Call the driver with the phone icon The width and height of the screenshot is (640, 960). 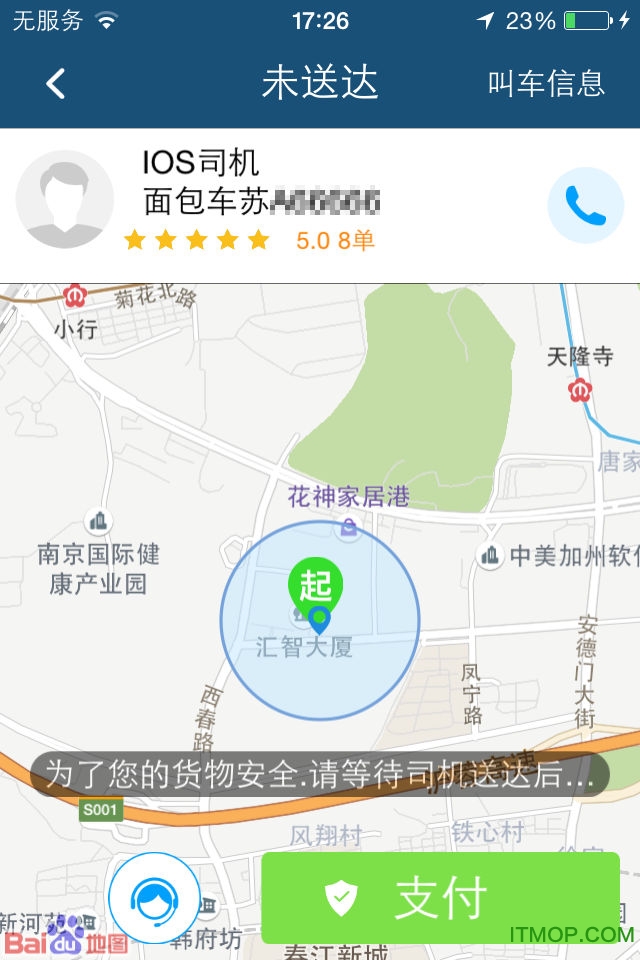point(584,205)
